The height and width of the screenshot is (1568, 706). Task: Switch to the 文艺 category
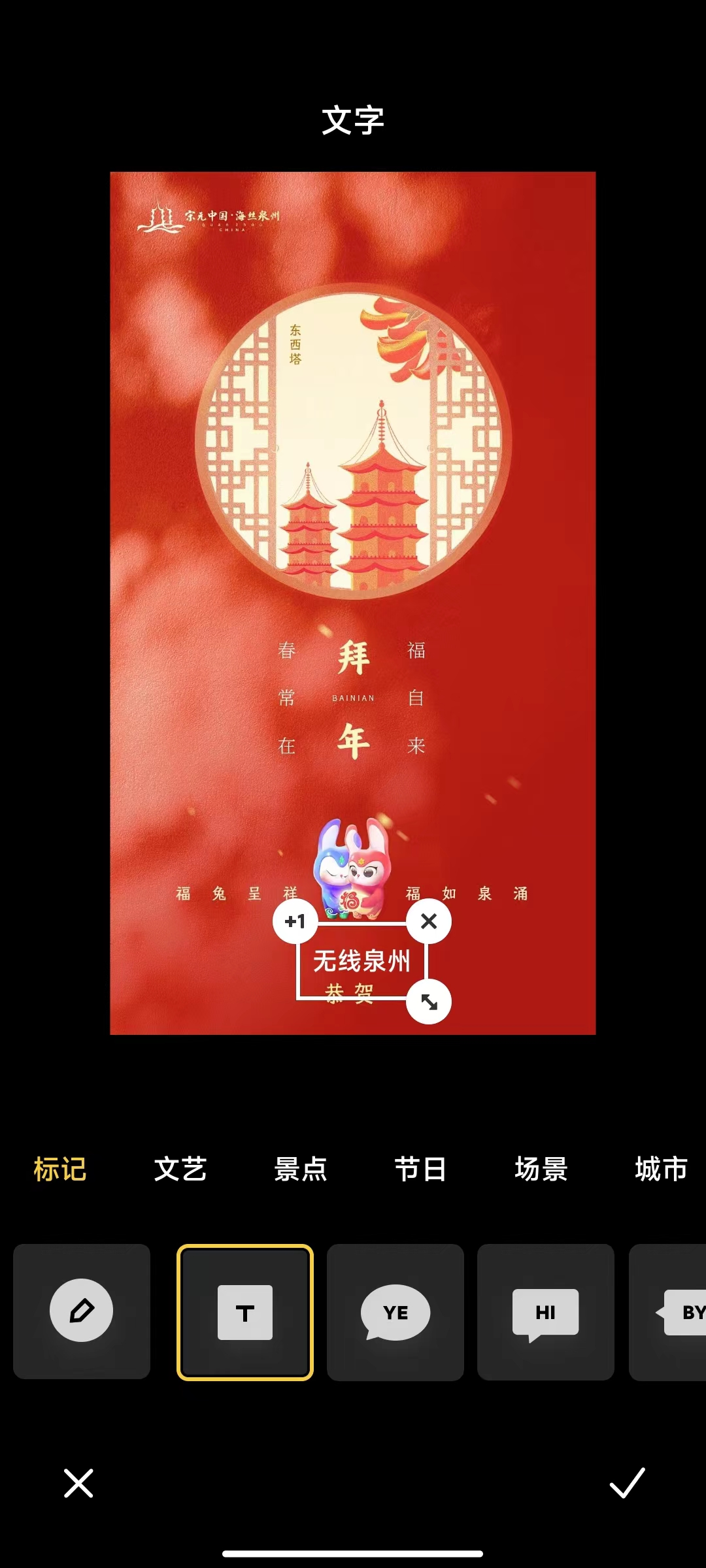click(x=180, y=1169)
